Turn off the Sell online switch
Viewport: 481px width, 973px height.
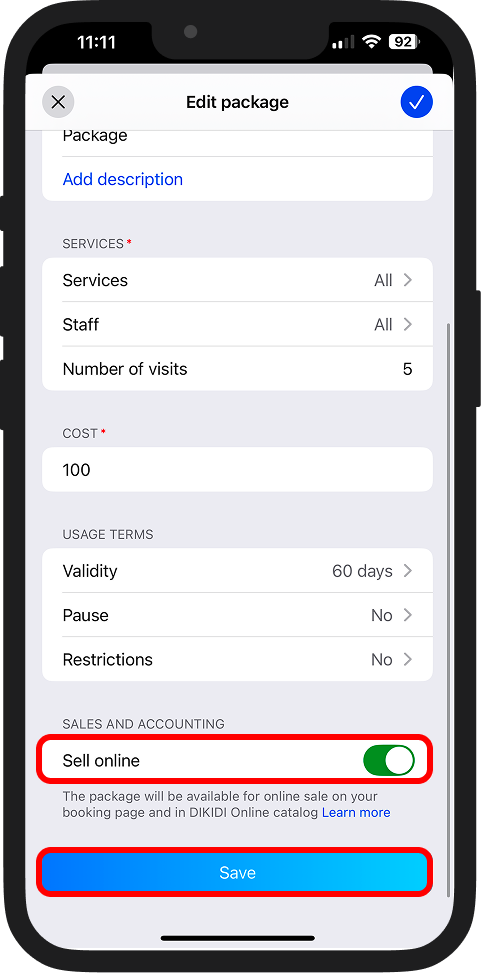tap(389, 760)
